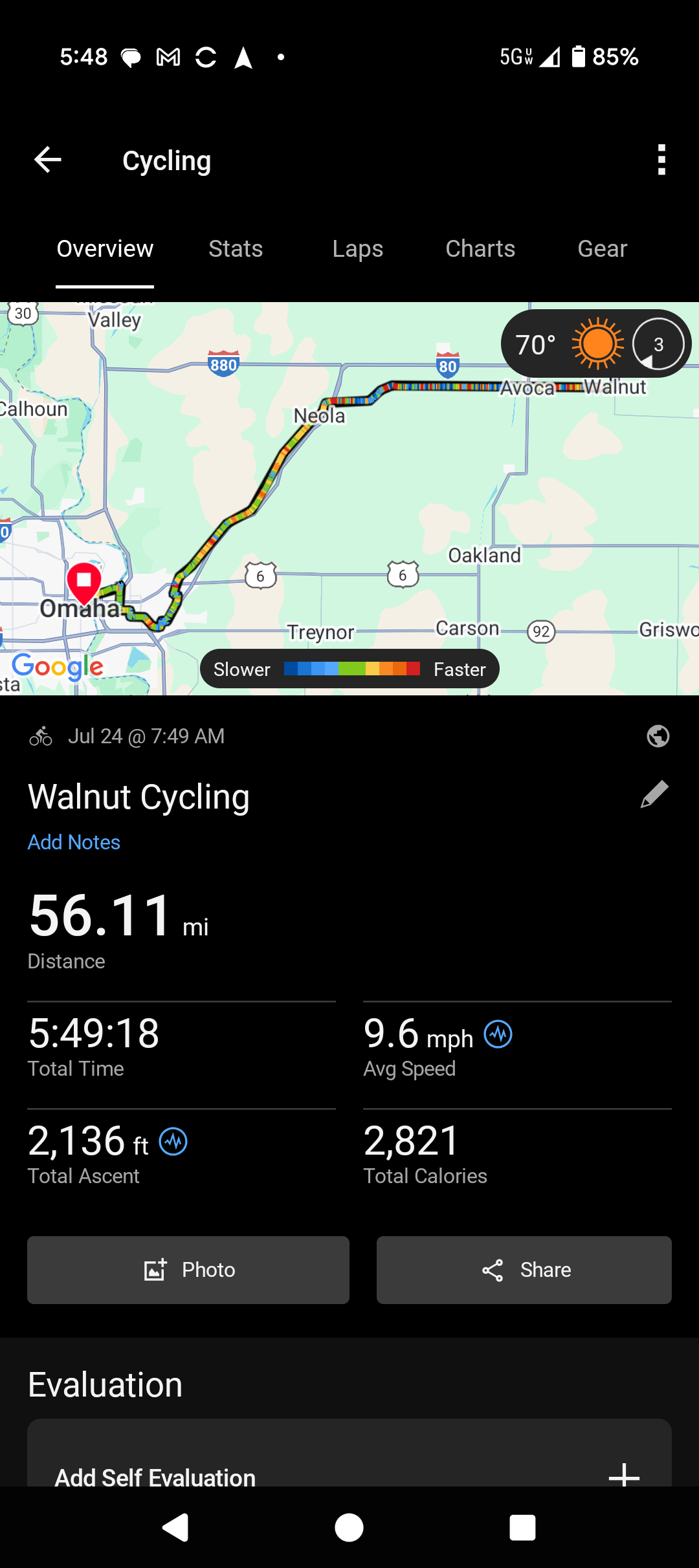Viewport: 699px width, 1568px height.
Task: View the Charts tab
Action: coord(480,249)
